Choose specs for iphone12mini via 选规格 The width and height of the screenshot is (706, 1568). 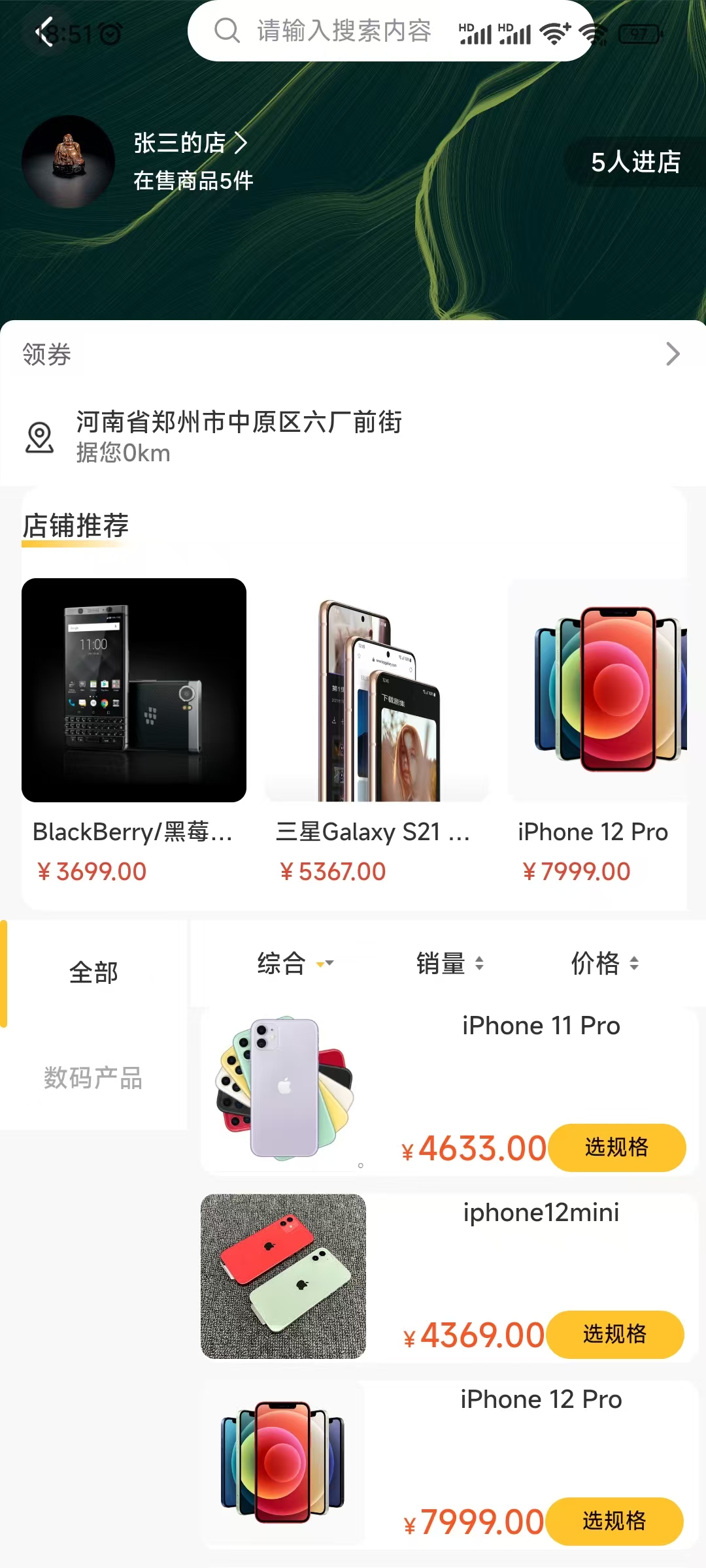pyautogui.click(x=614, y=1334)
